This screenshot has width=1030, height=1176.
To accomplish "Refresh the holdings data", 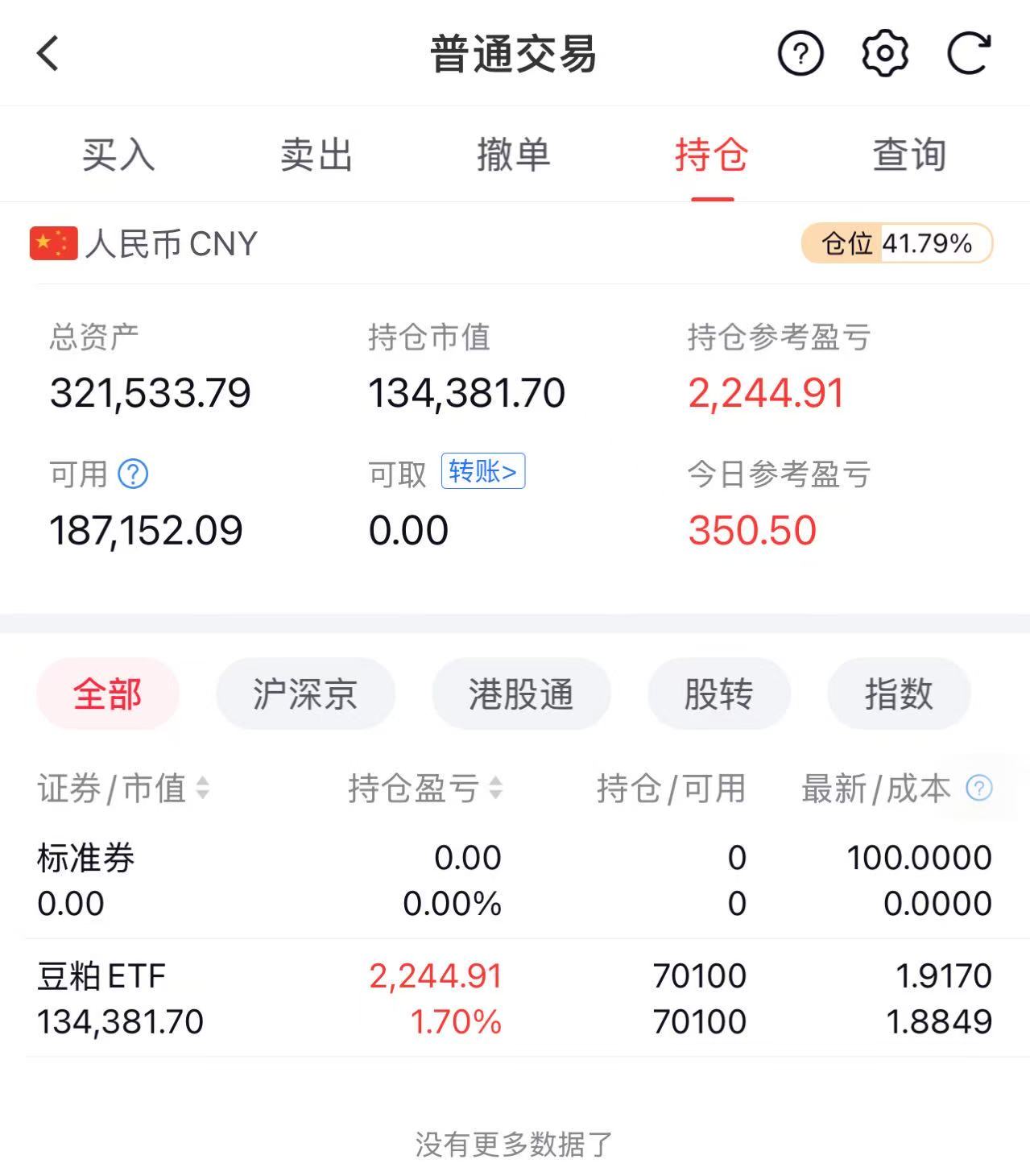I will pos(968,54).
